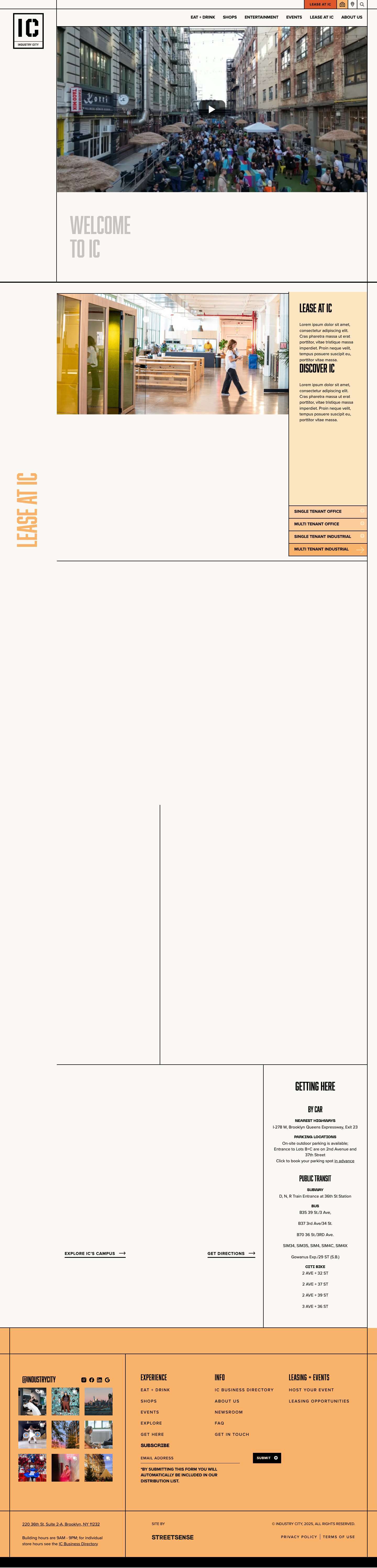Screen dimensions: 377x1568
Task: Open the Instagram icon in footer
Action: (84, 1380)
